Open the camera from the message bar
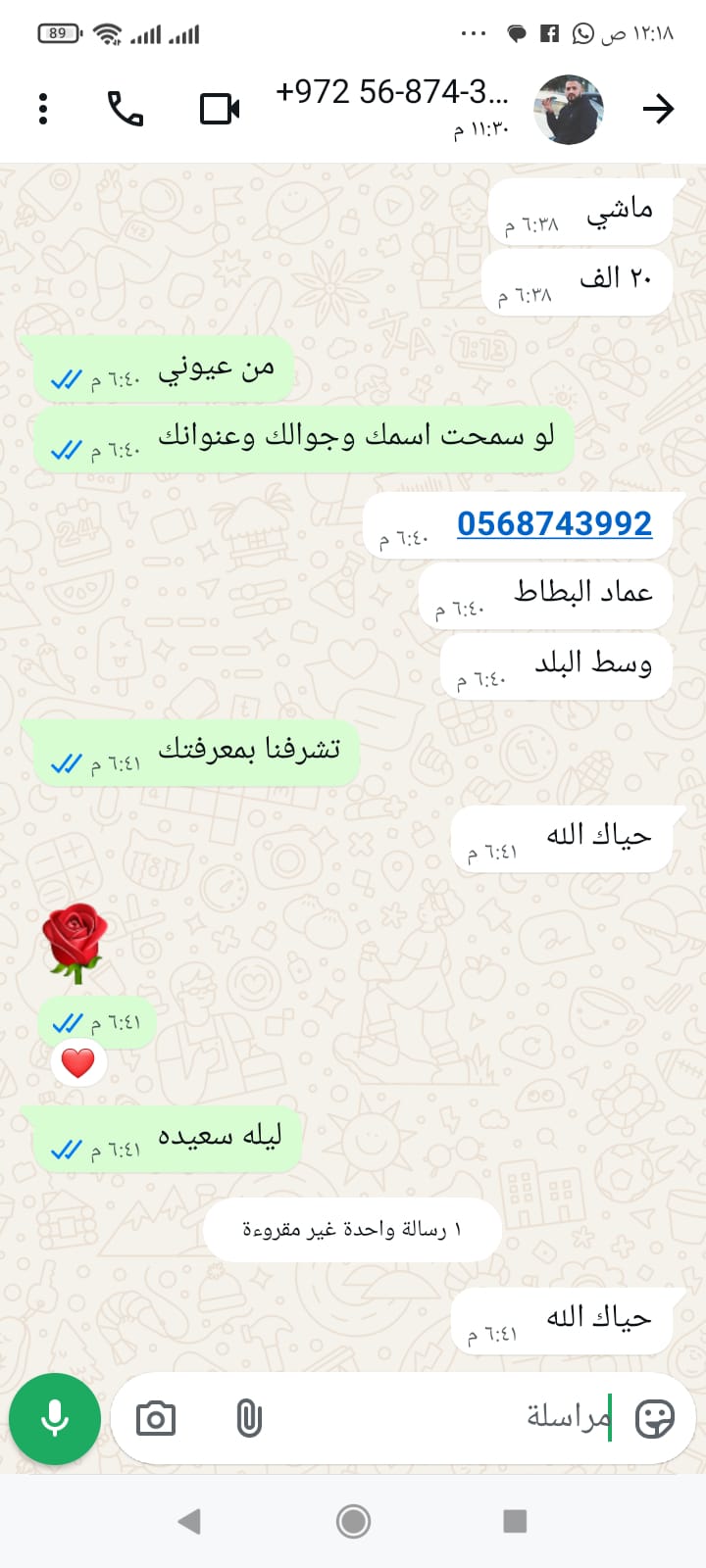The image size is (706, 1568). tap(156, 1418)
